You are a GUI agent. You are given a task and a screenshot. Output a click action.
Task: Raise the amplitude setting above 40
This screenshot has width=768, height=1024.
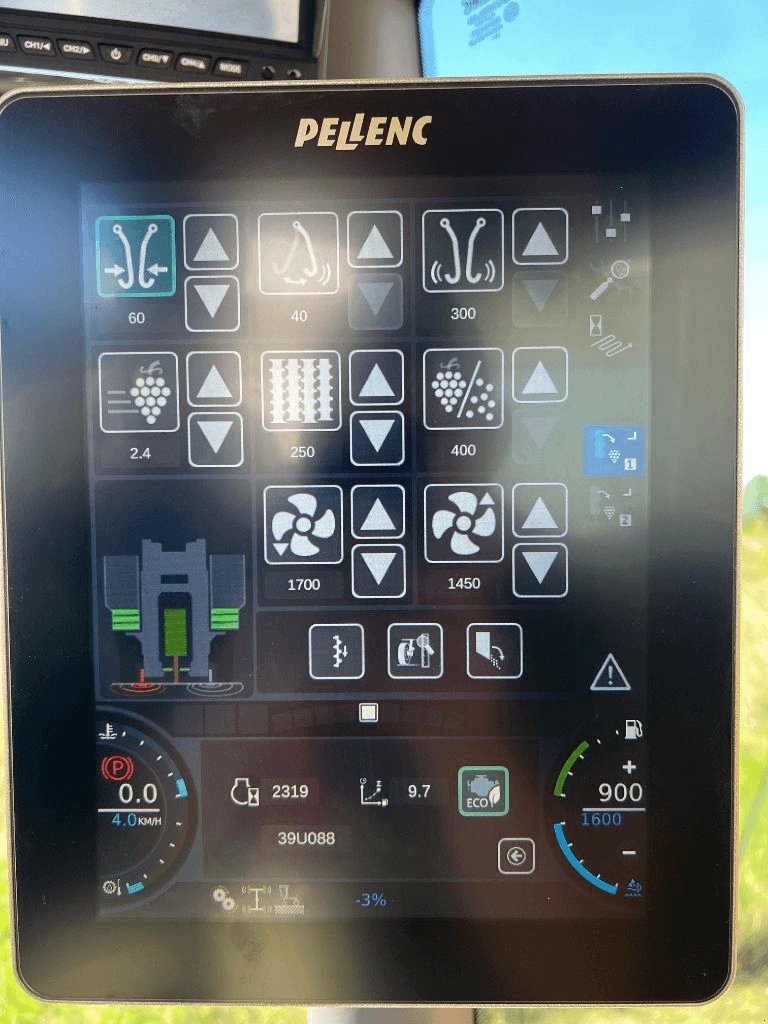pos(375,240)
